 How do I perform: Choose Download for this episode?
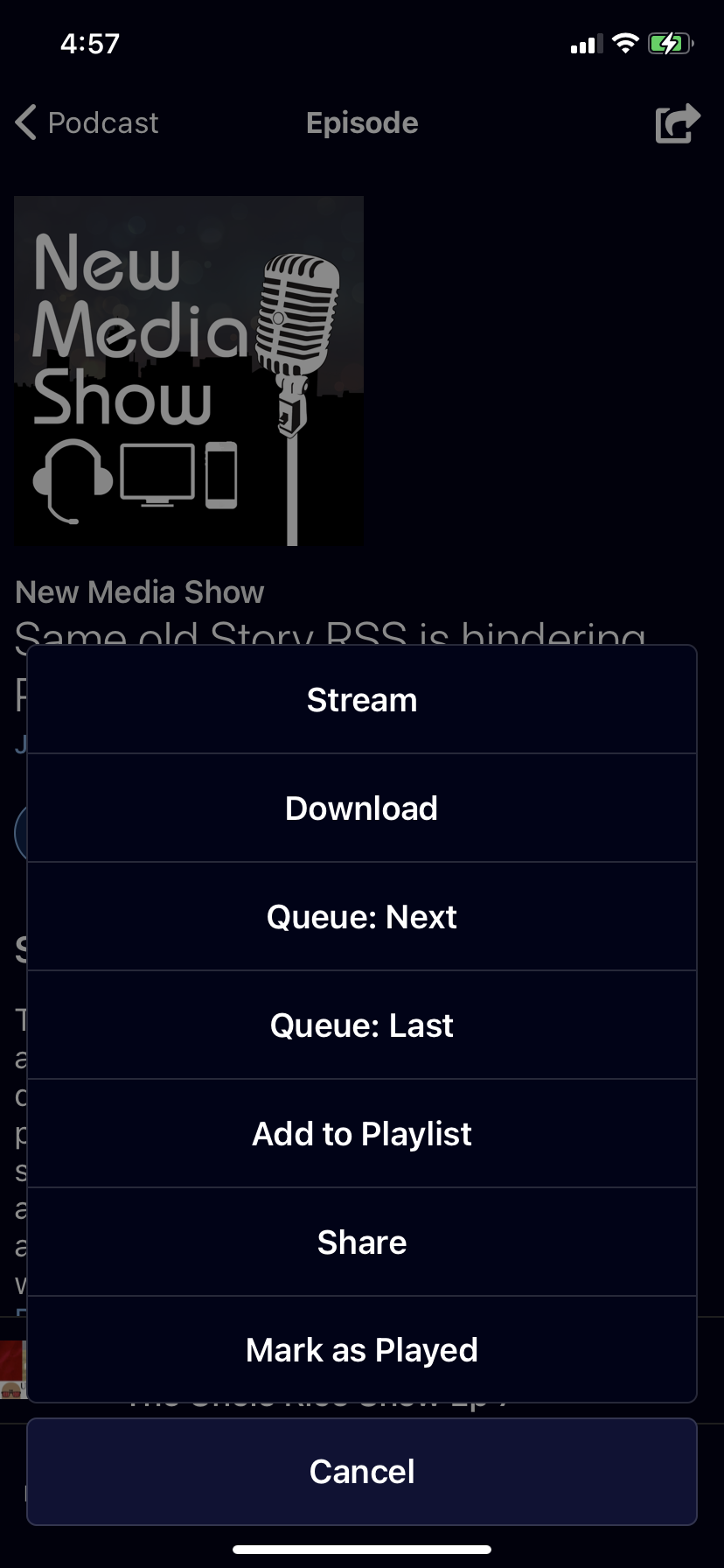[x=362, y=808]
